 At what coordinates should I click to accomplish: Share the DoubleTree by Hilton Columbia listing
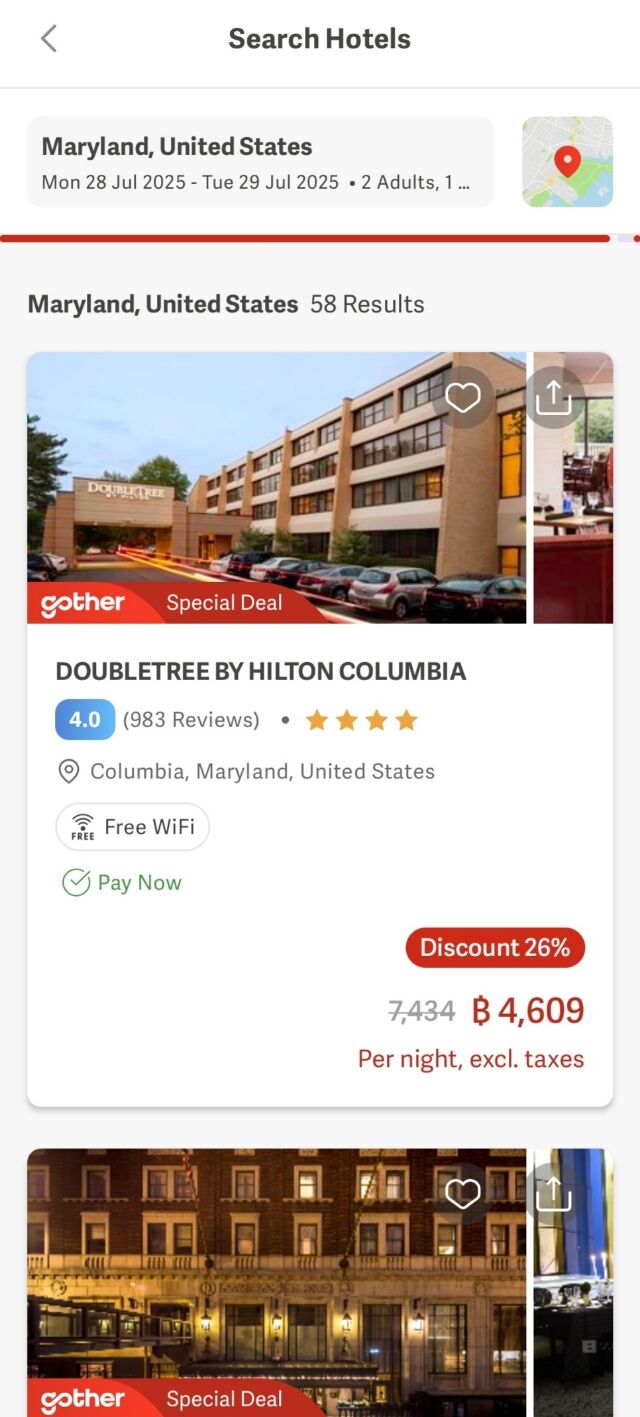(x=554, y=398)
